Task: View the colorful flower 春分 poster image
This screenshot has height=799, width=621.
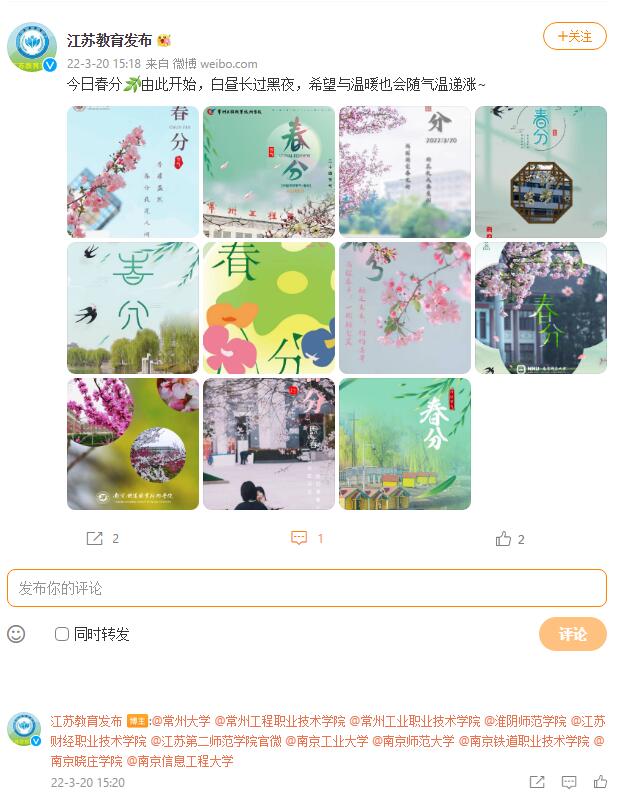Action: (x=269, y=308)
